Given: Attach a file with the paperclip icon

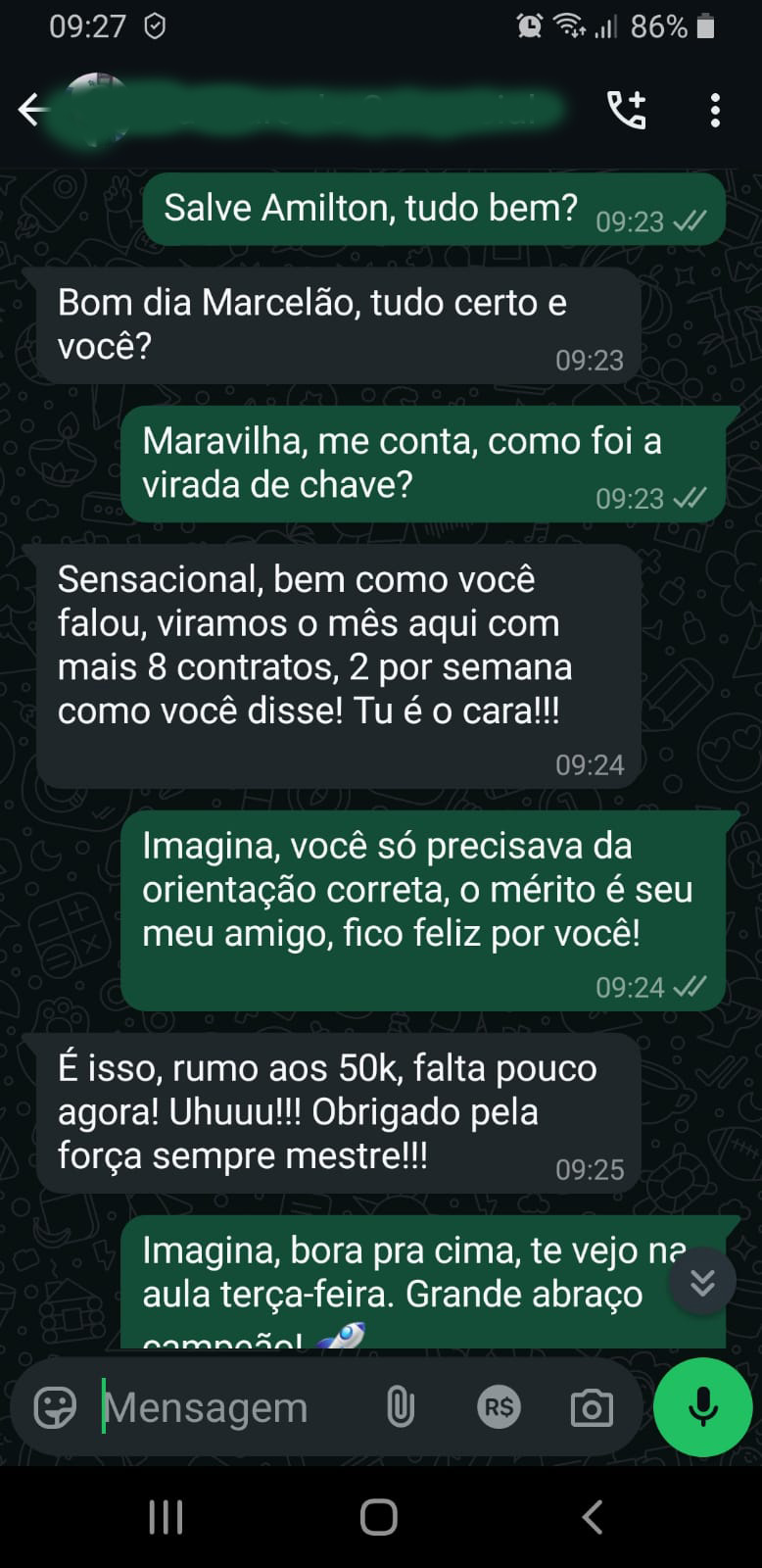Looking at the screenshot, I should (x=400, y=1408).
